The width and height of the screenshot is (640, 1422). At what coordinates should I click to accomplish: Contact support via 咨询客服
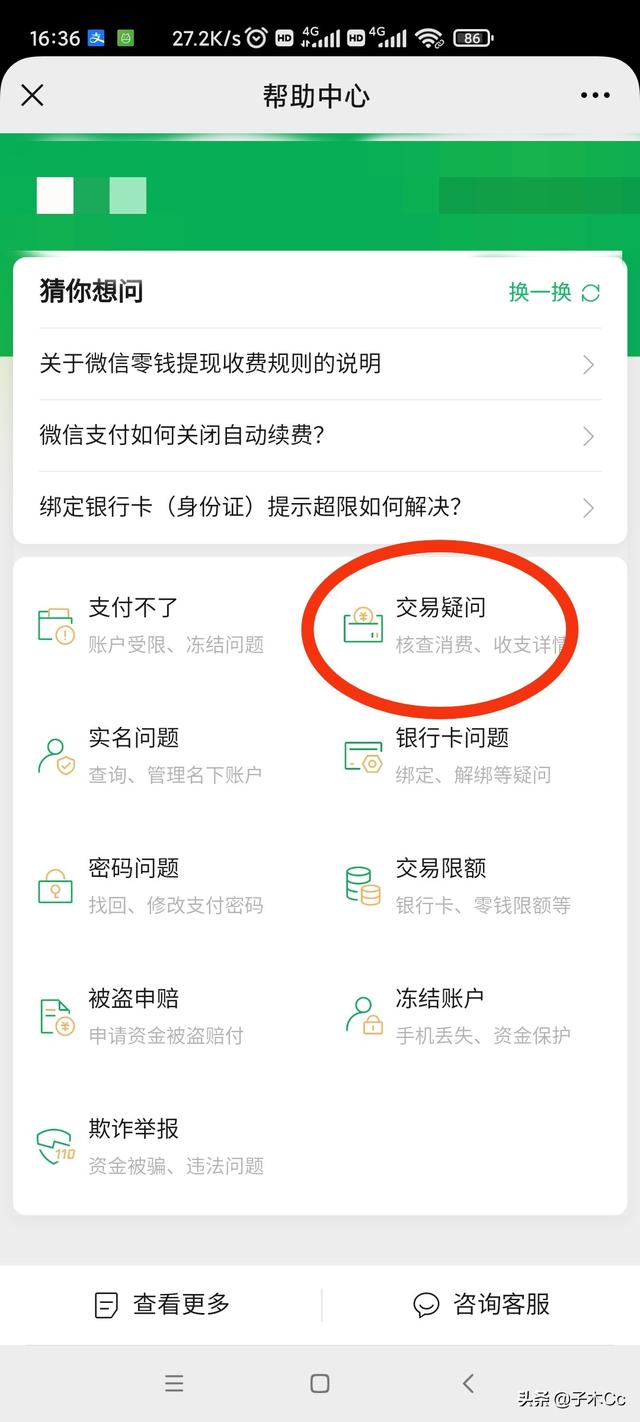tap(481, 1304)
